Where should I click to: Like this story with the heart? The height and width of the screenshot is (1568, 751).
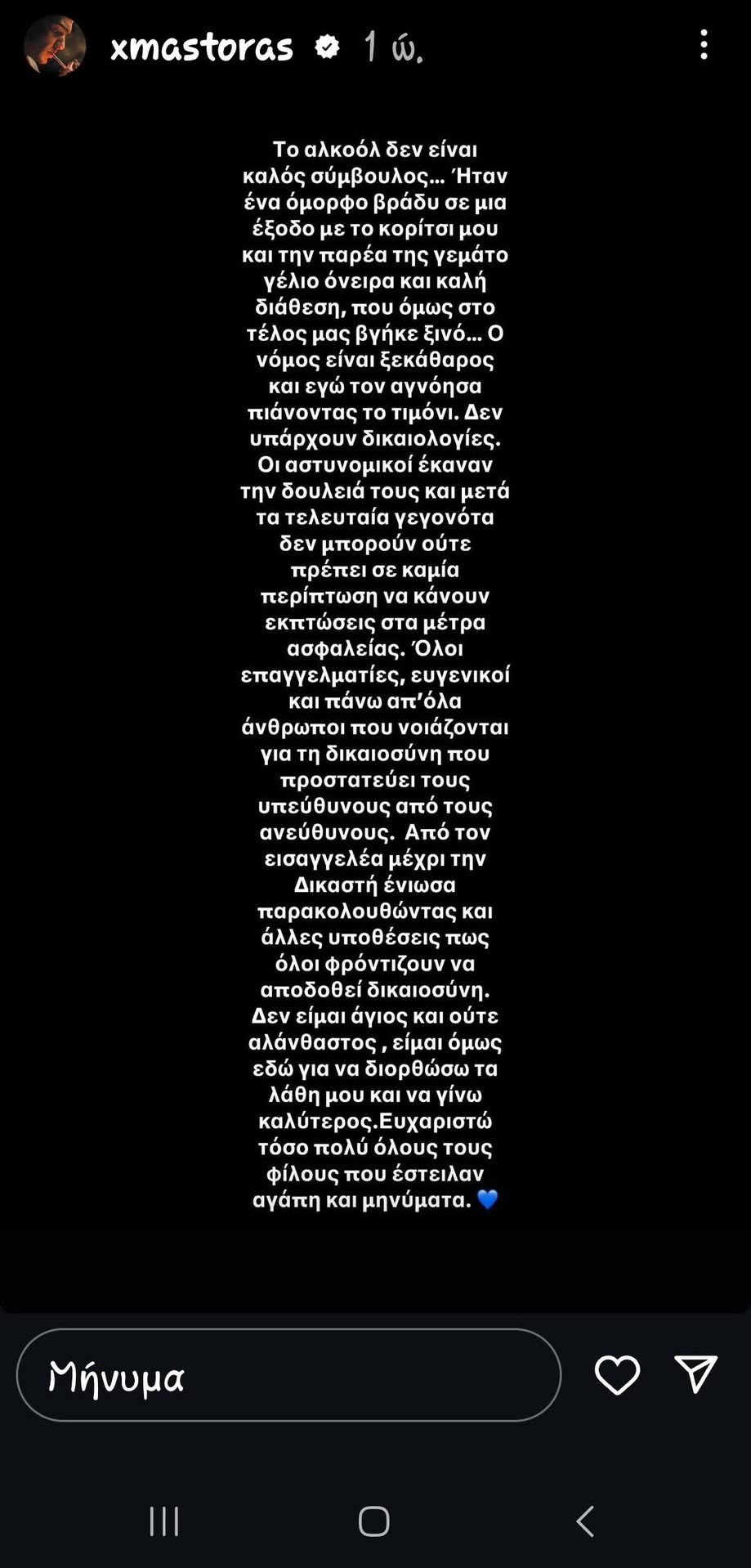coord(617,1374)
